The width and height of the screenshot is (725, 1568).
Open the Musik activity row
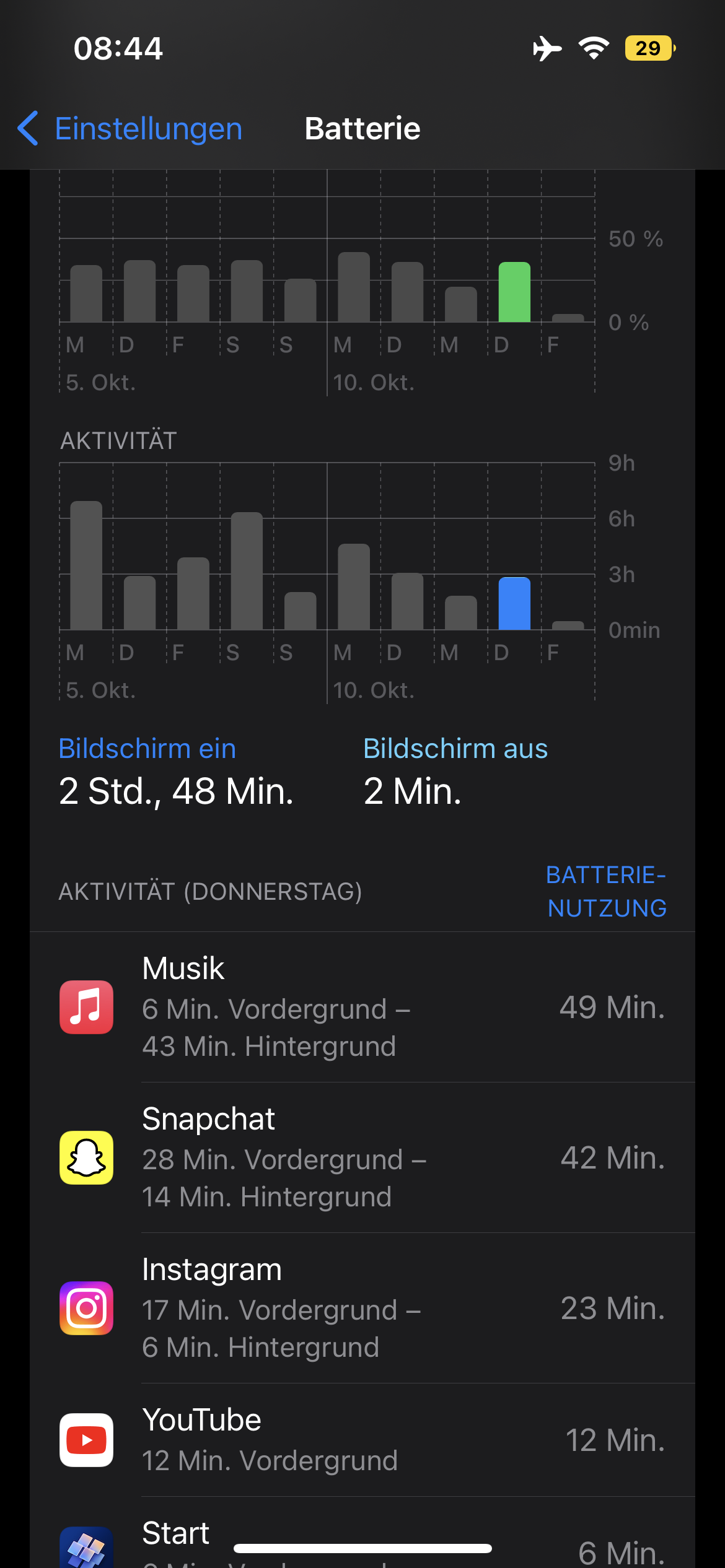pos(362,1007)
